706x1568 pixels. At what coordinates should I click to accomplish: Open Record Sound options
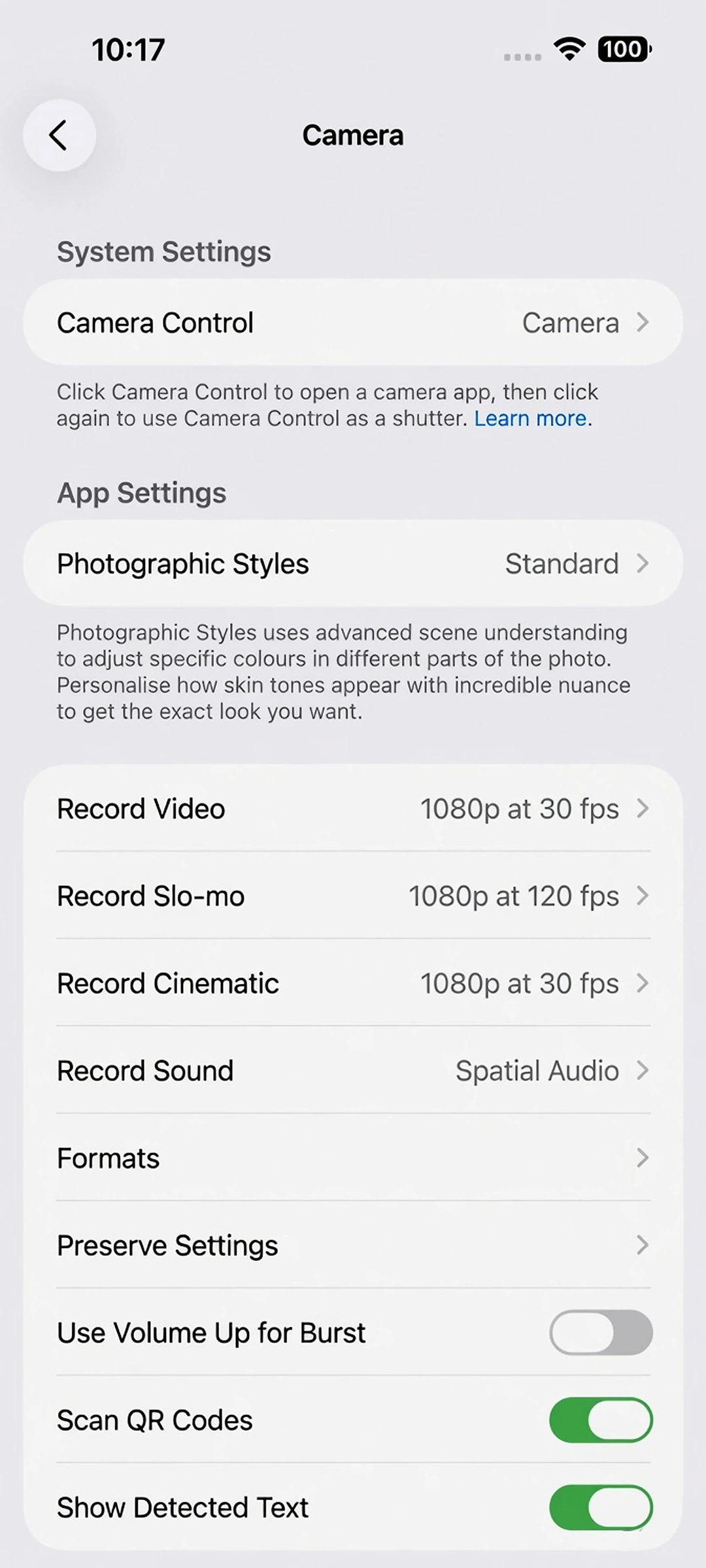pos(353,1071)
